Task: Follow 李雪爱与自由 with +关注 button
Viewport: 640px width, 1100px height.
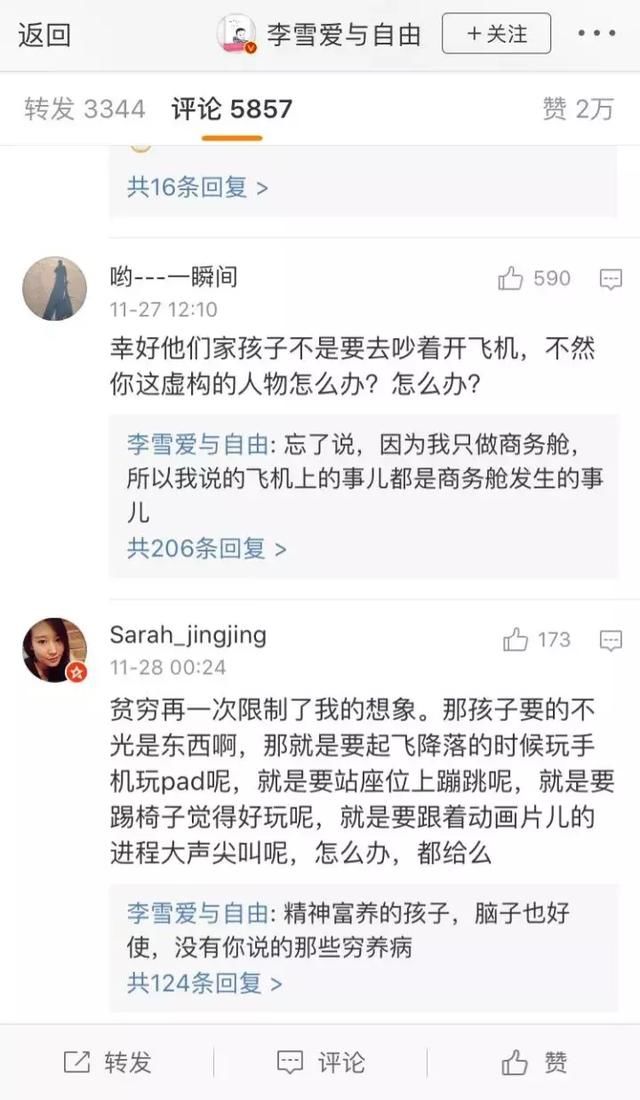Action: point(496,34)
